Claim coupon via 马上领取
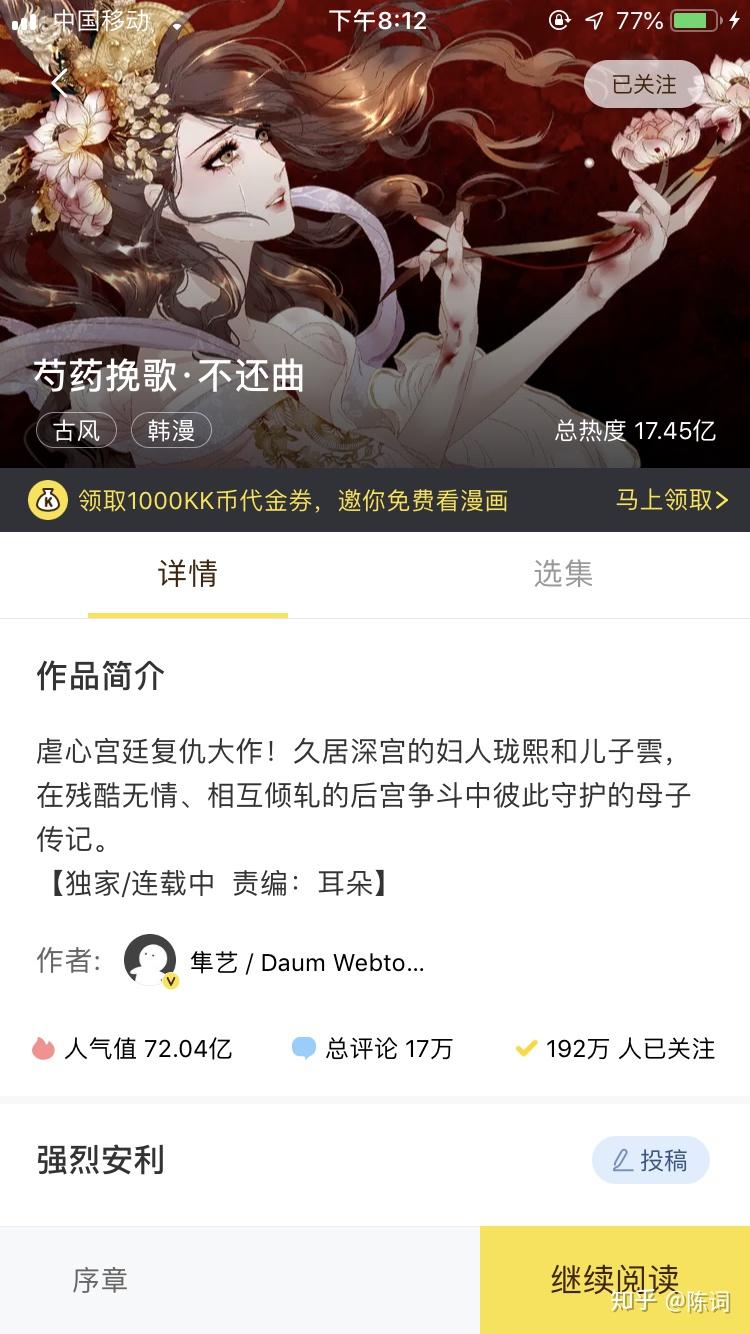This screenshot has height=1334, width=750. point(670,500)
